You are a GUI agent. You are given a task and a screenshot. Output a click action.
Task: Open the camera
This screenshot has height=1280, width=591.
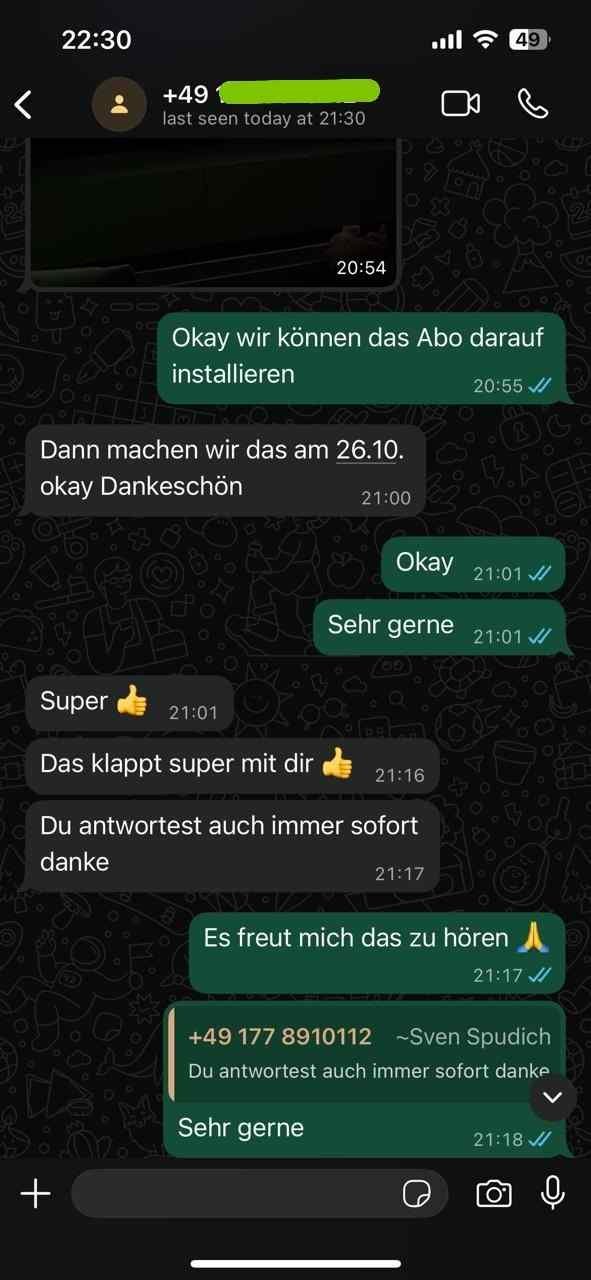(493, 1193)
